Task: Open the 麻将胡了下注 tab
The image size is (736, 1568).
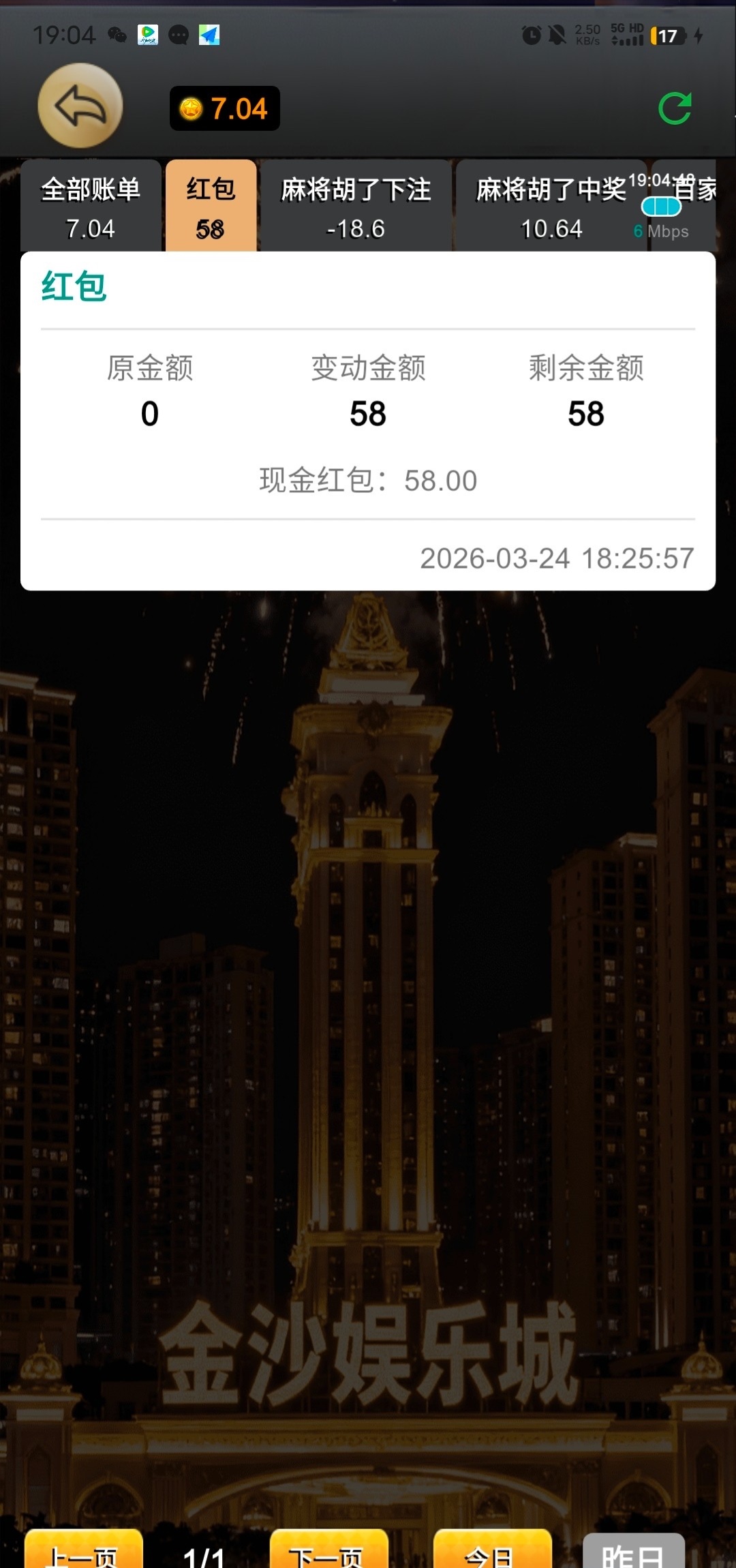Action: point(356,207)
